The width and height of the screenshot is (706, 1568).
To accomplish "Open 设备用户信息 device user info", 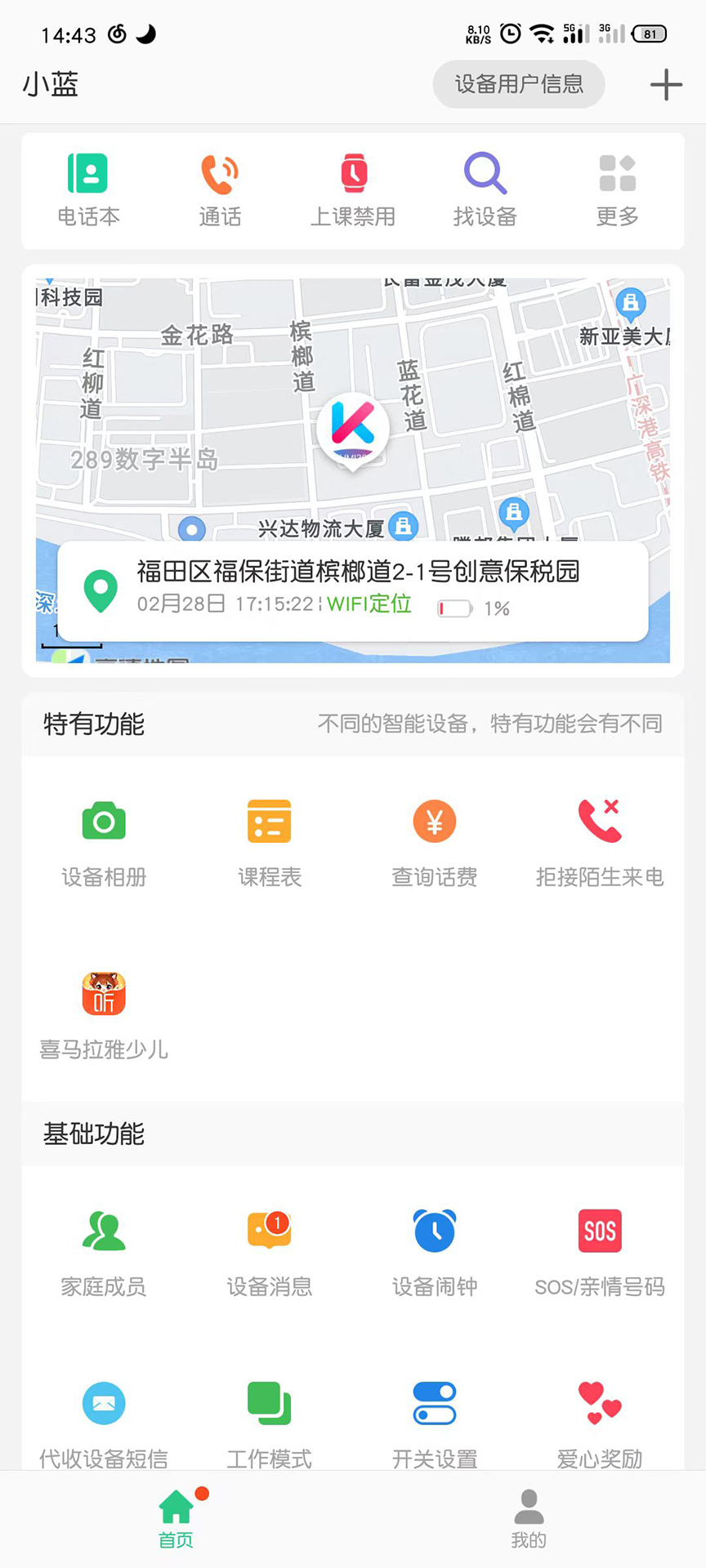I will tap(518, 84).
